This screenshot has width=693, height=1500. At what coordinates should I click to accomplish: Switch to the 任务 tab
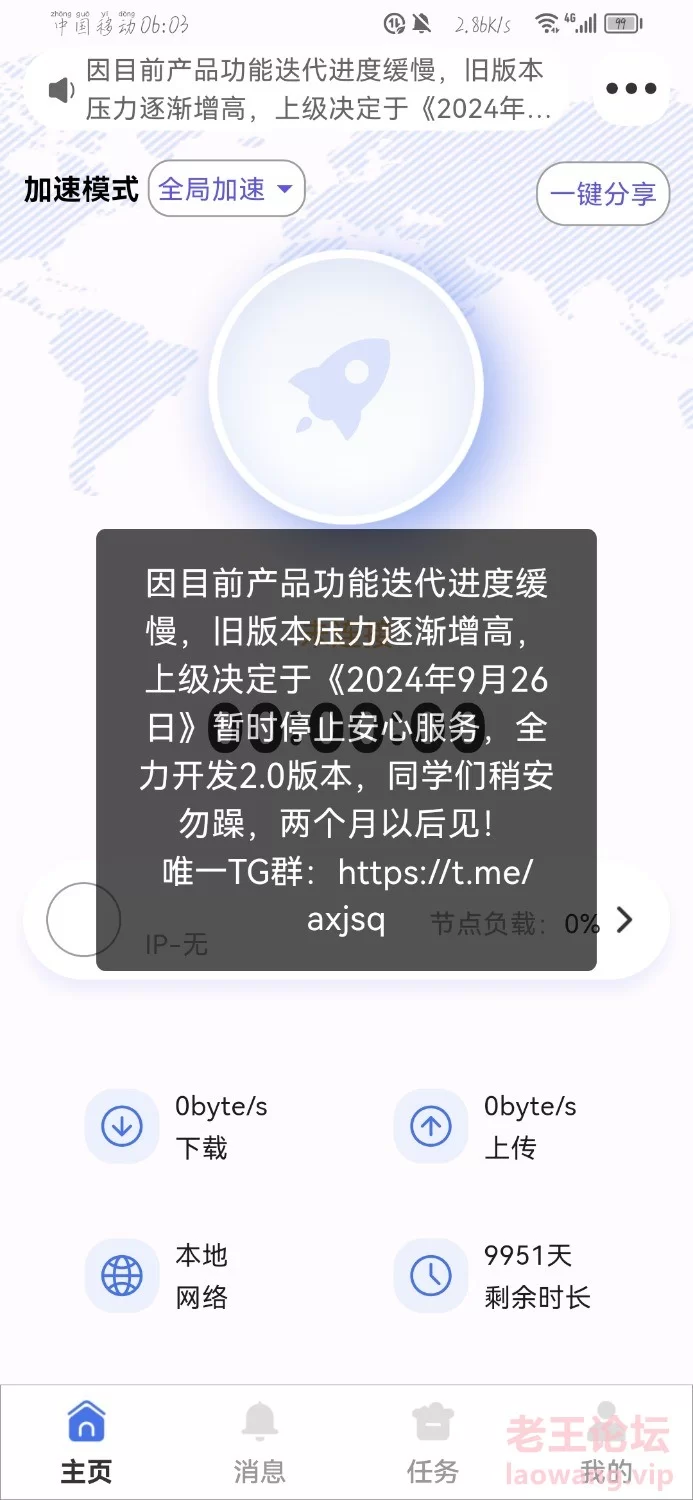(433, 1442)
